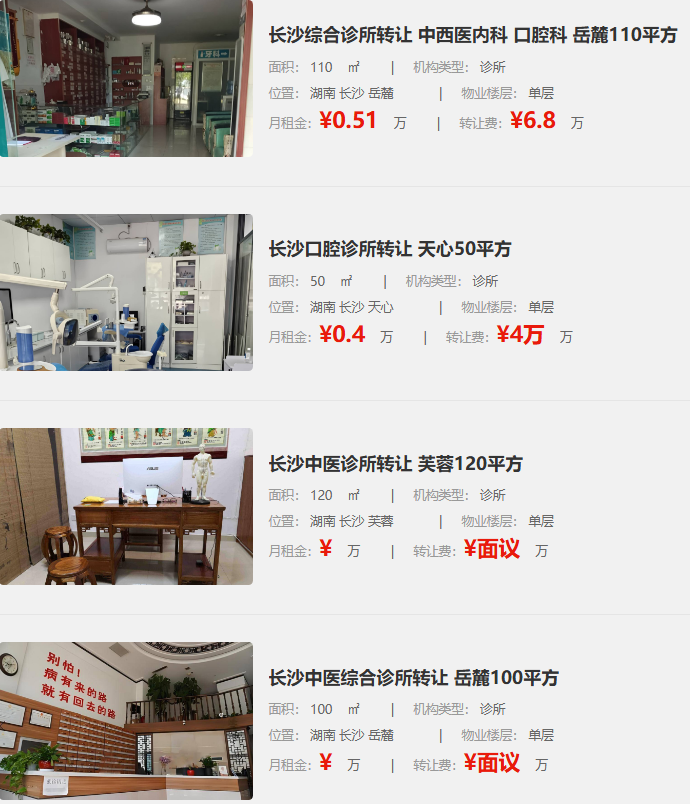Image resolution: width=690 pixels, height=804 pixels.
Task: Open the 长沙中医综合诊所转让 岳麓100平方 listing
Action: click(x=413, y=678)
